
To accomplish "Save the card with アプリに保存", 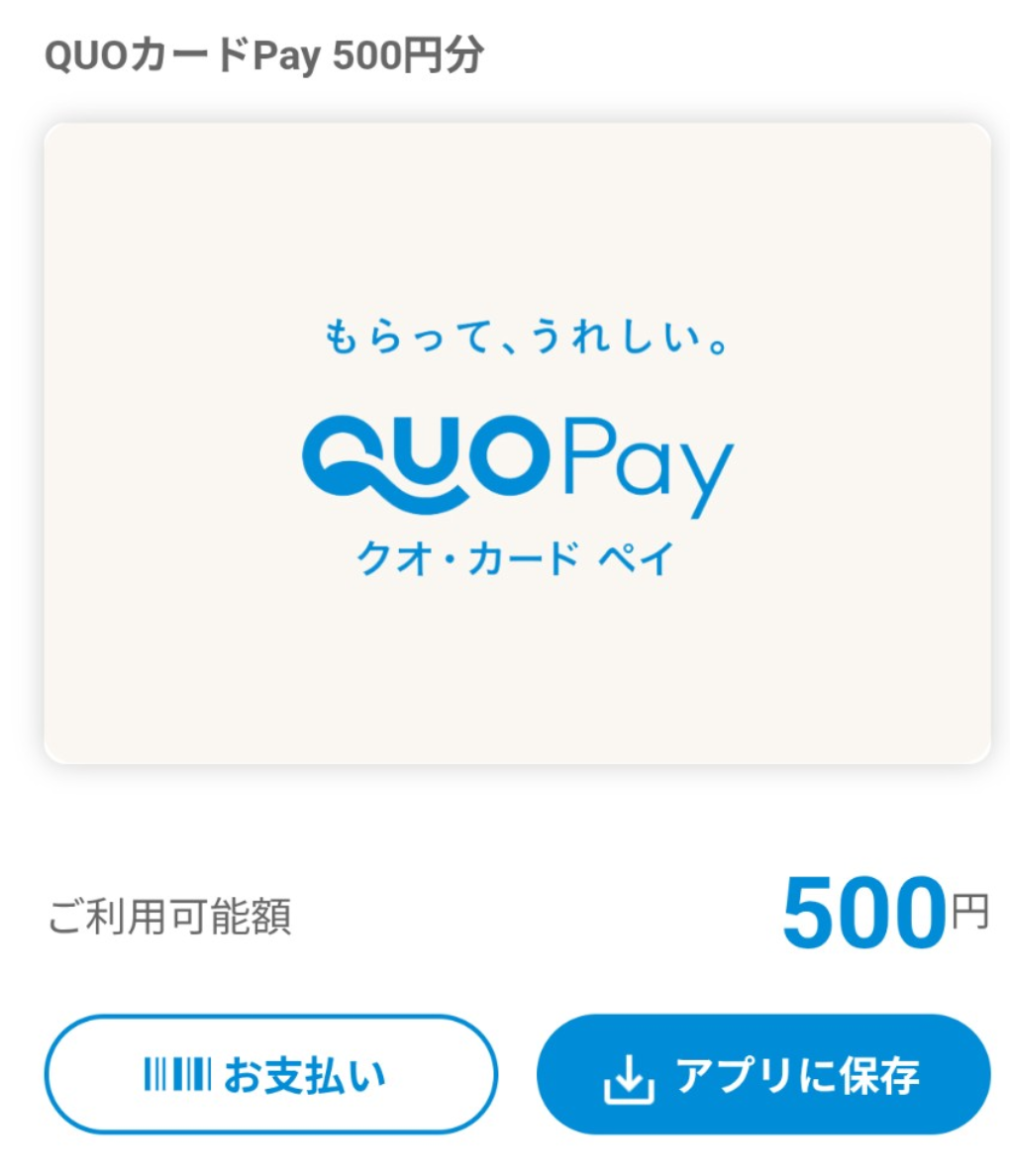I will [x=762, y=1074].
